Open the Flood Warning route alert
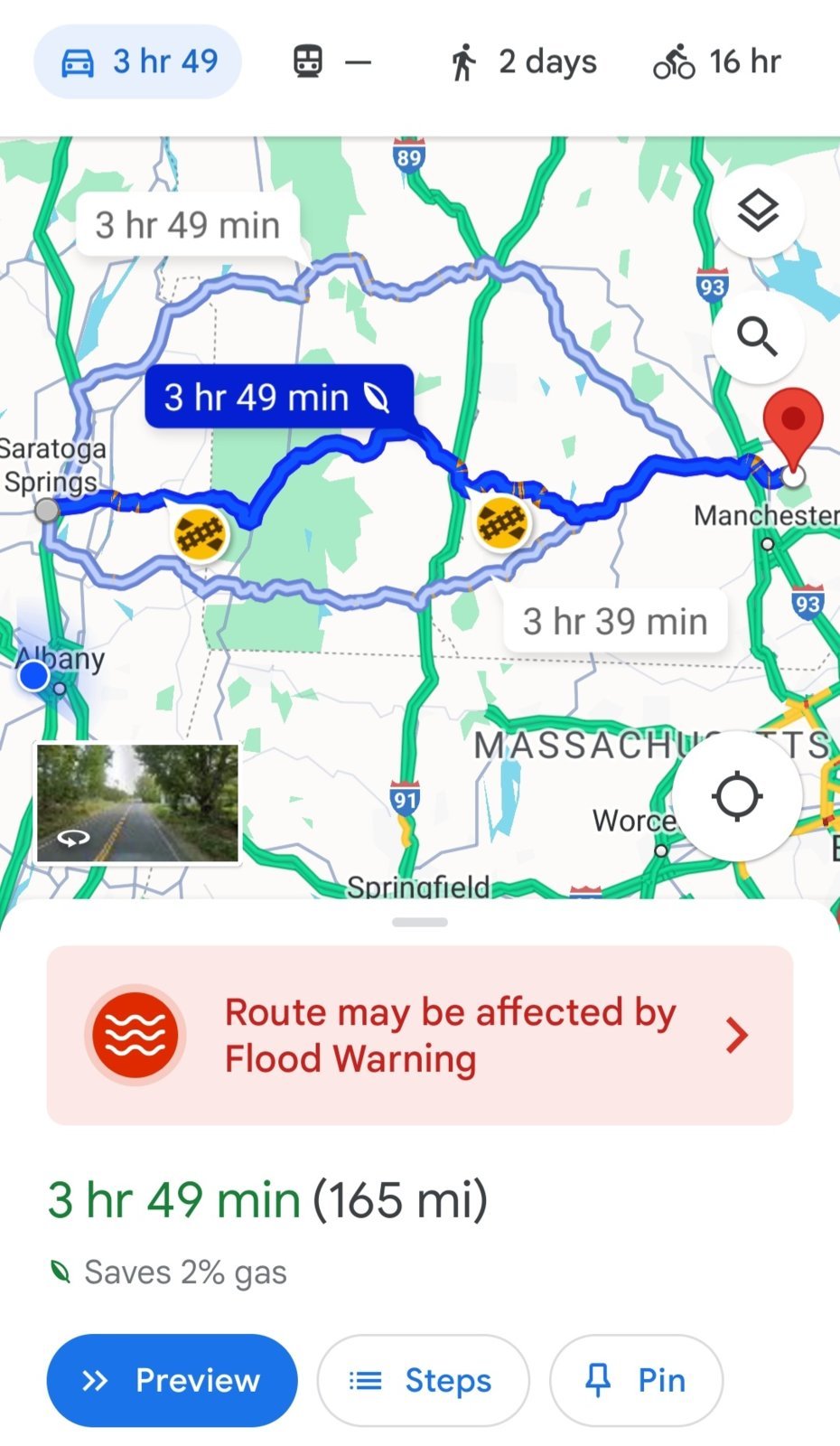The image size is (840, 1446). pyautogui.click(x=420, y=1035)
